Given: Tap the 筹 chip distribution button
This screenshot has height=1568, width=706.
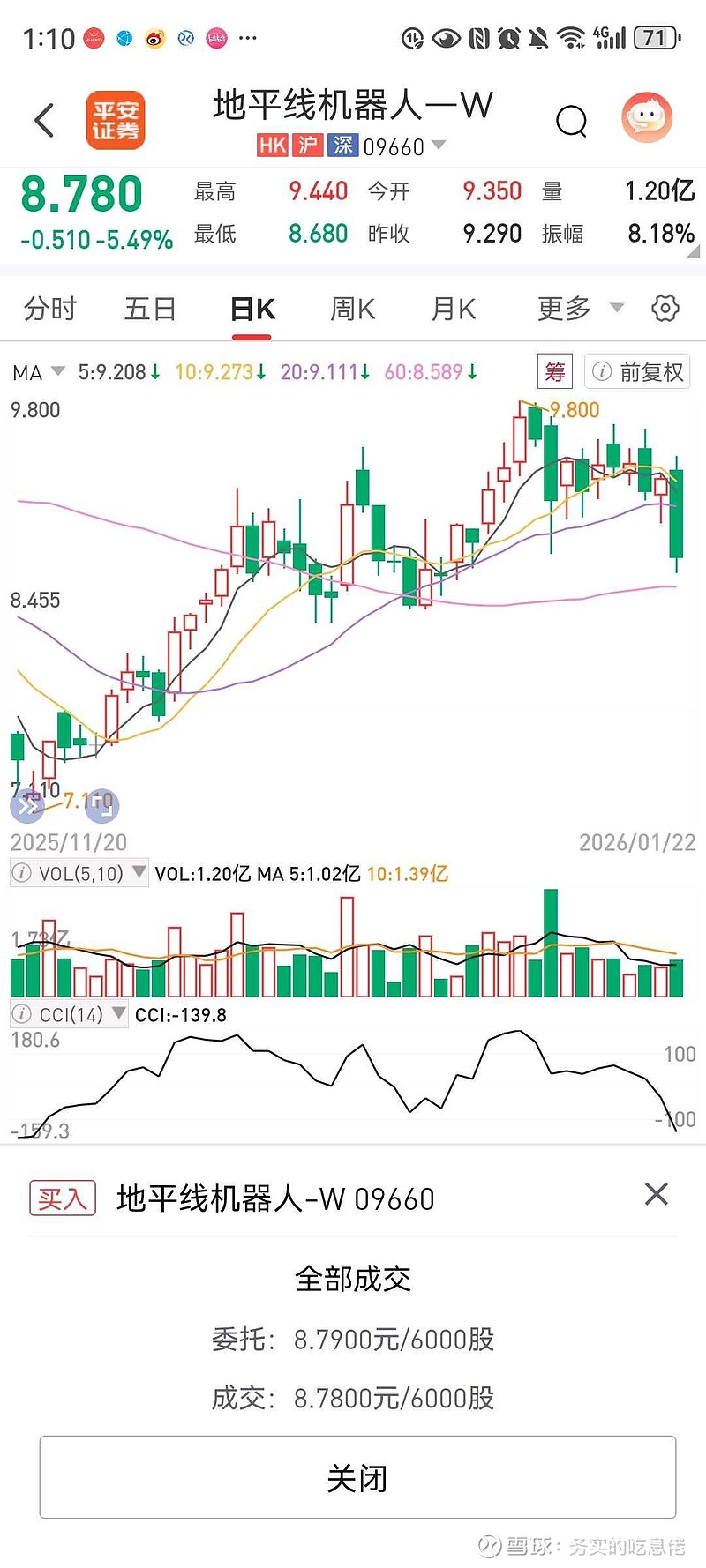Looking at the screenshot, I should click(555, 372).
